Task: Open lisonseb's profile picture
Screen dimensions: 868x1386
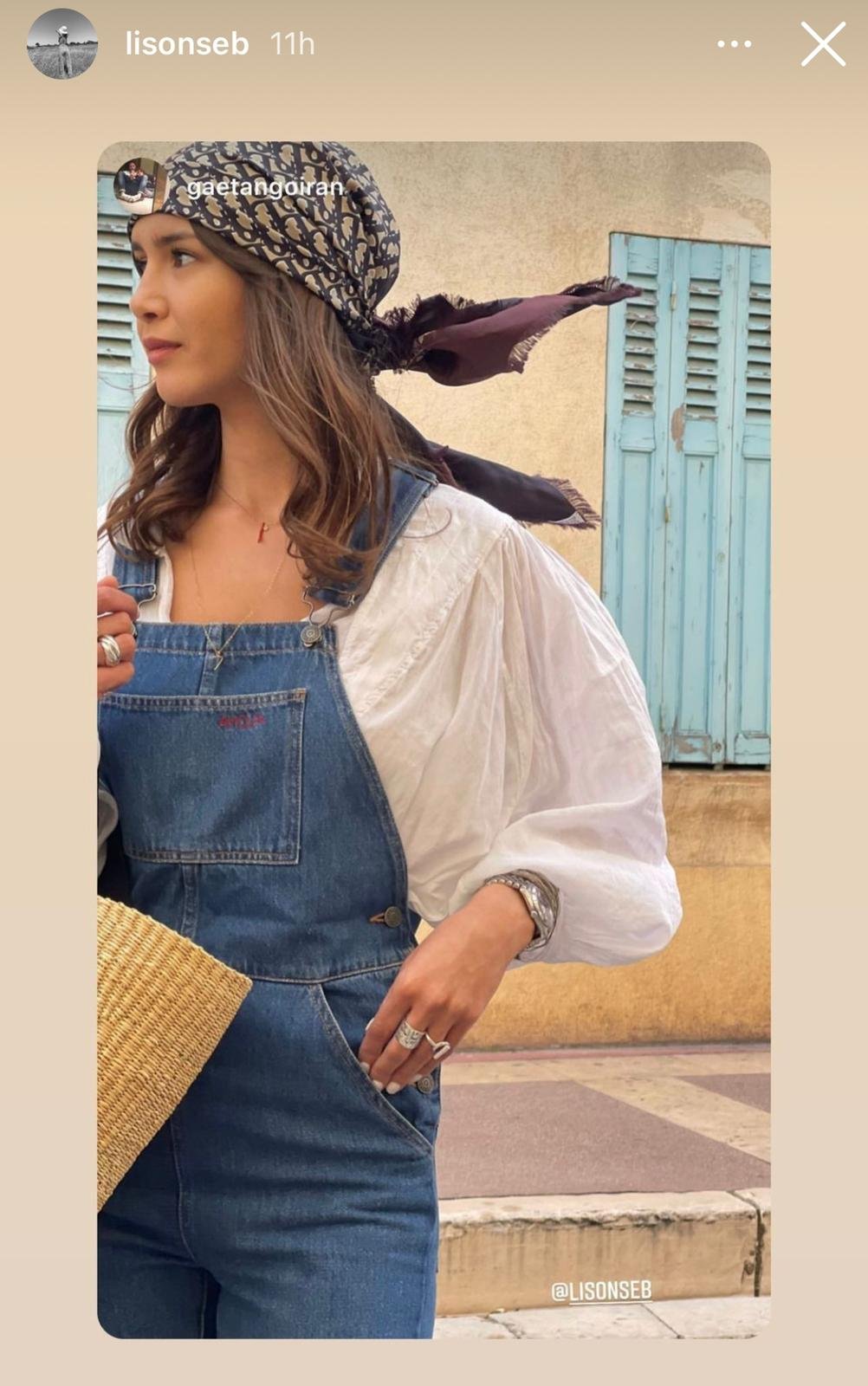Action: [62, 44]
